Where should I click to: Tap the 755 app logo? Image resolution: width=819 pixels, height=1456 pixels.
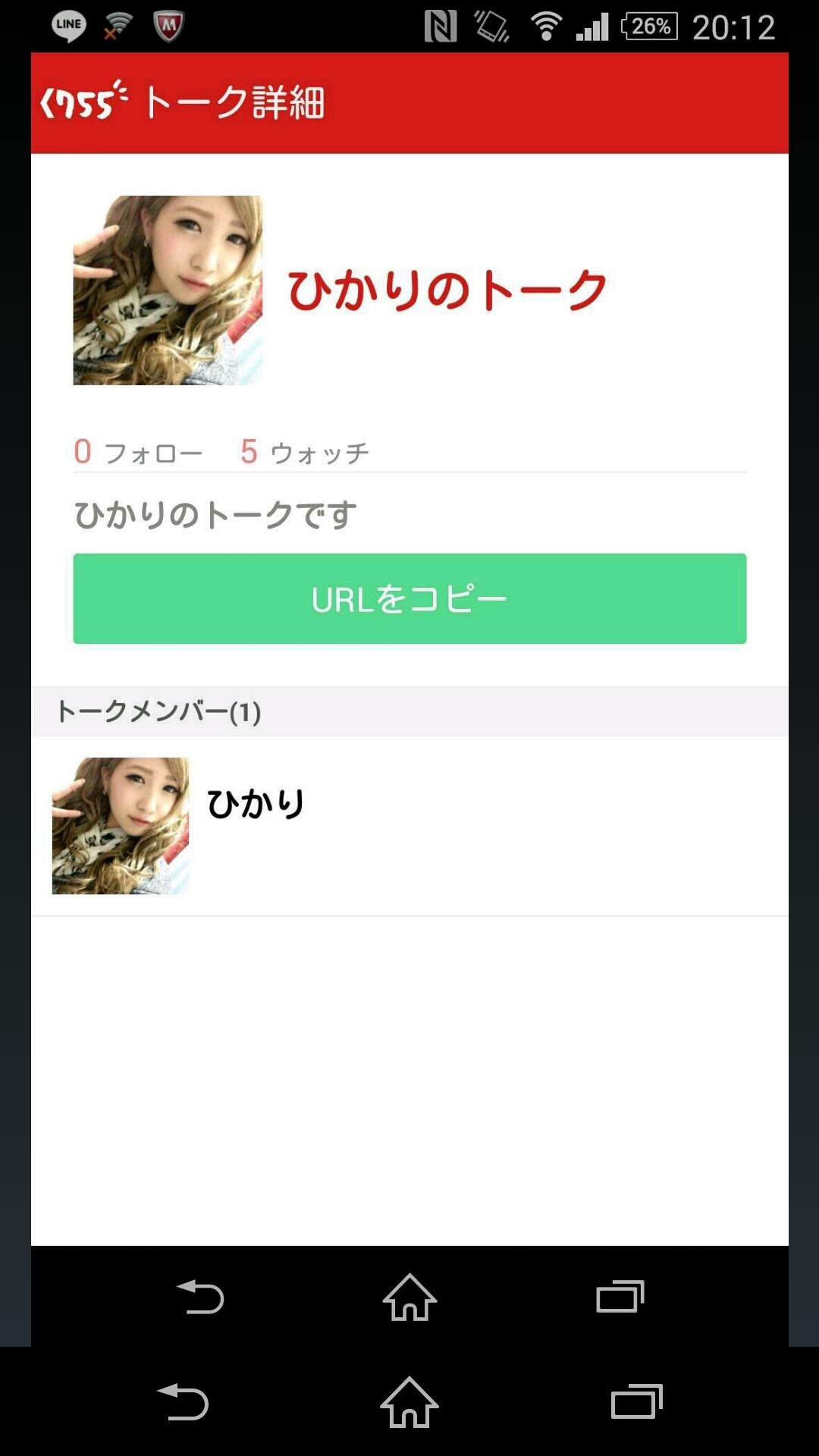[83, 102]
